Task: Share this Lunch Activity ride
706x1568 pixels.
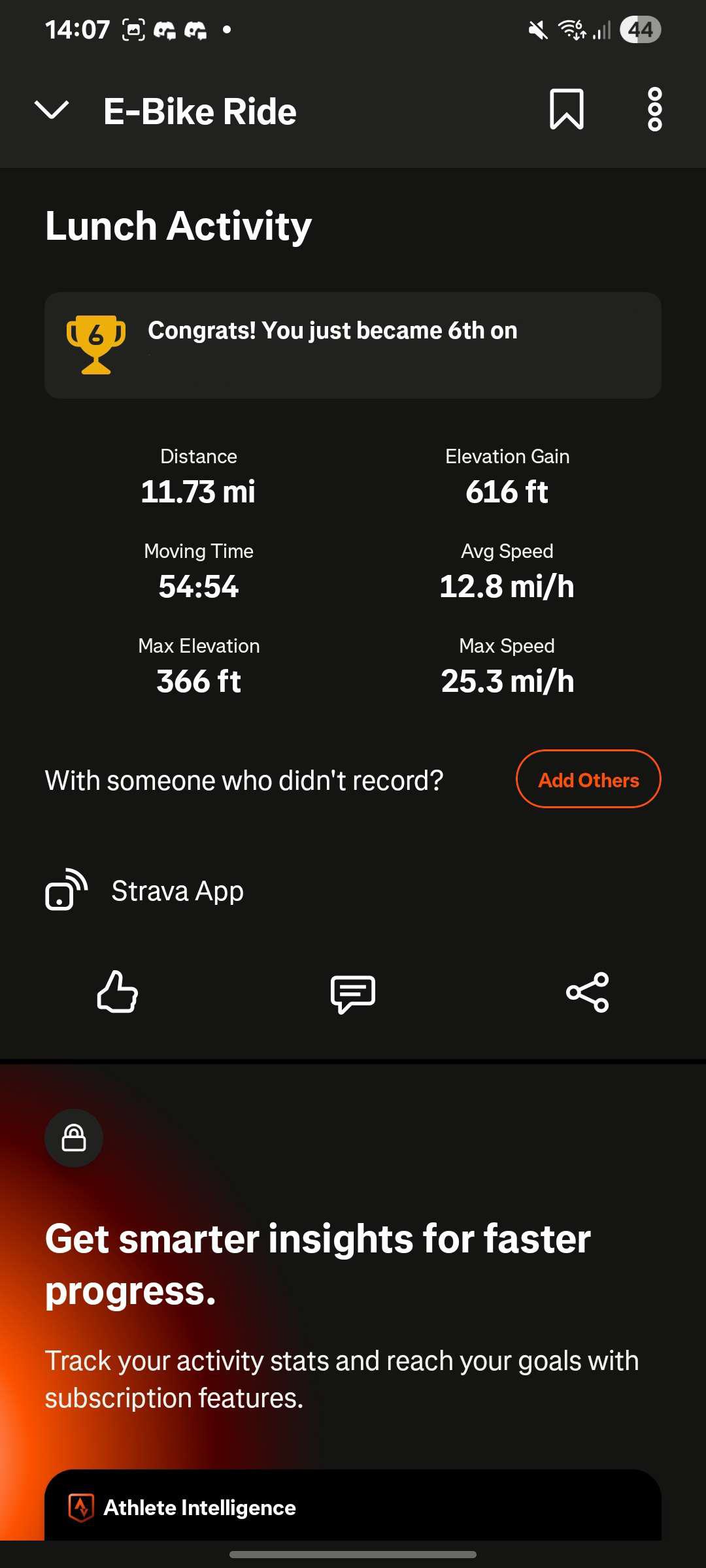Action: tap(588, 992)
